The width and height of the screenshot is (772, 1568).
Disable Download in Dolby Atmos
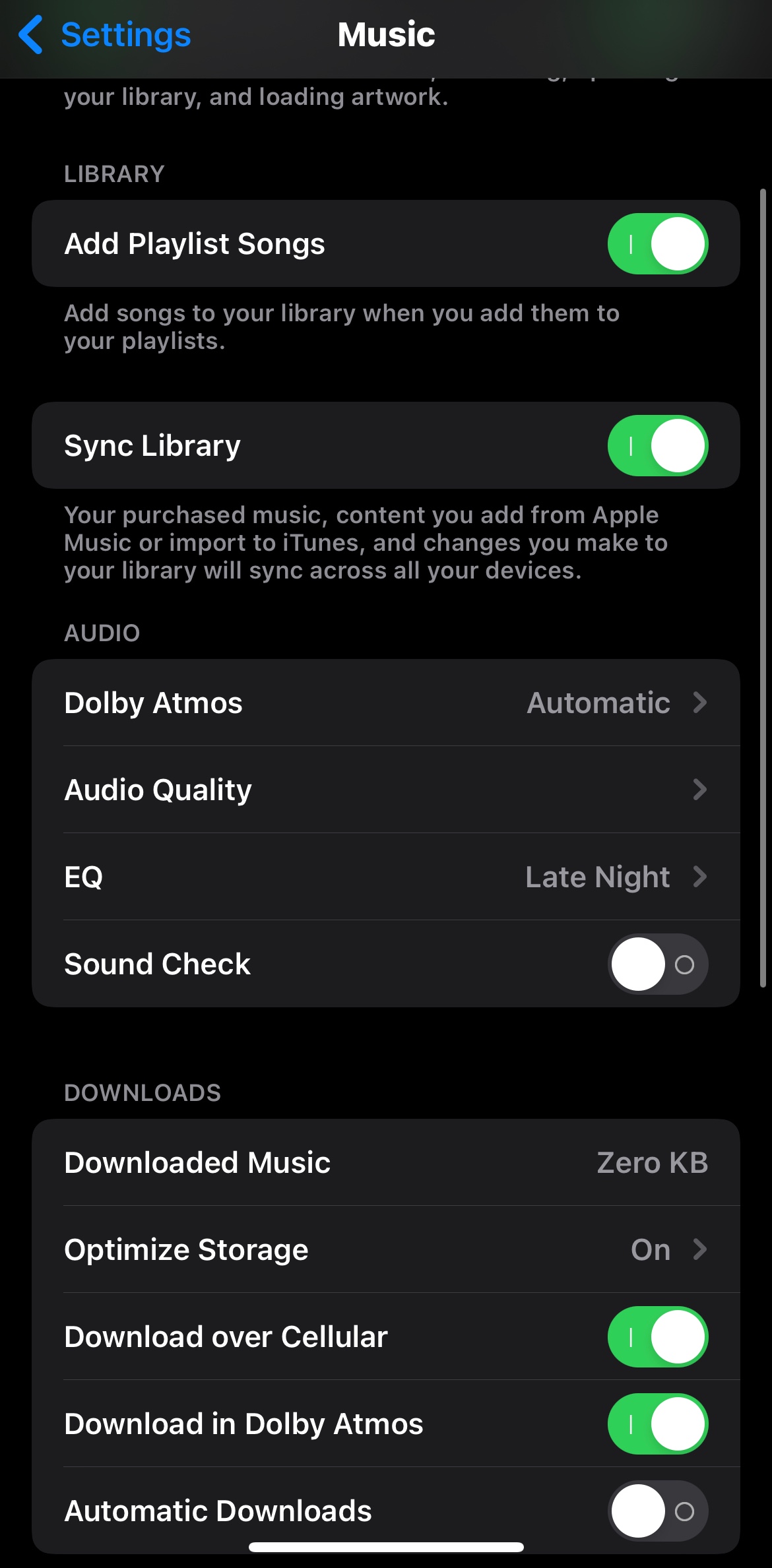(657, 1424)
